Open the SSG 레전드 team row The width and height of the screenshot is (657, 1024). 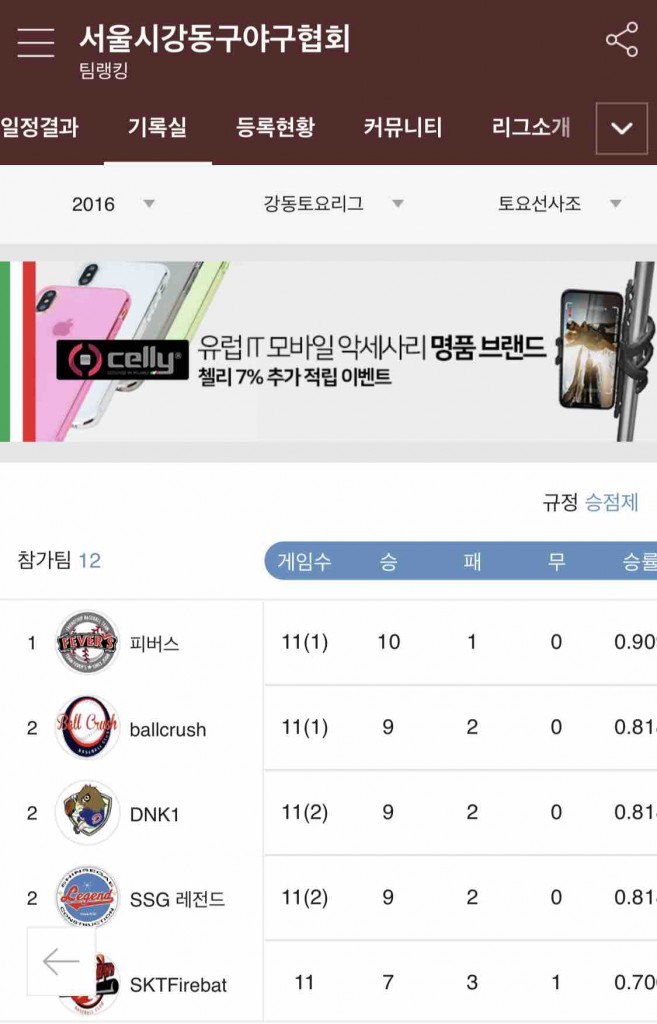pos(176,899)
